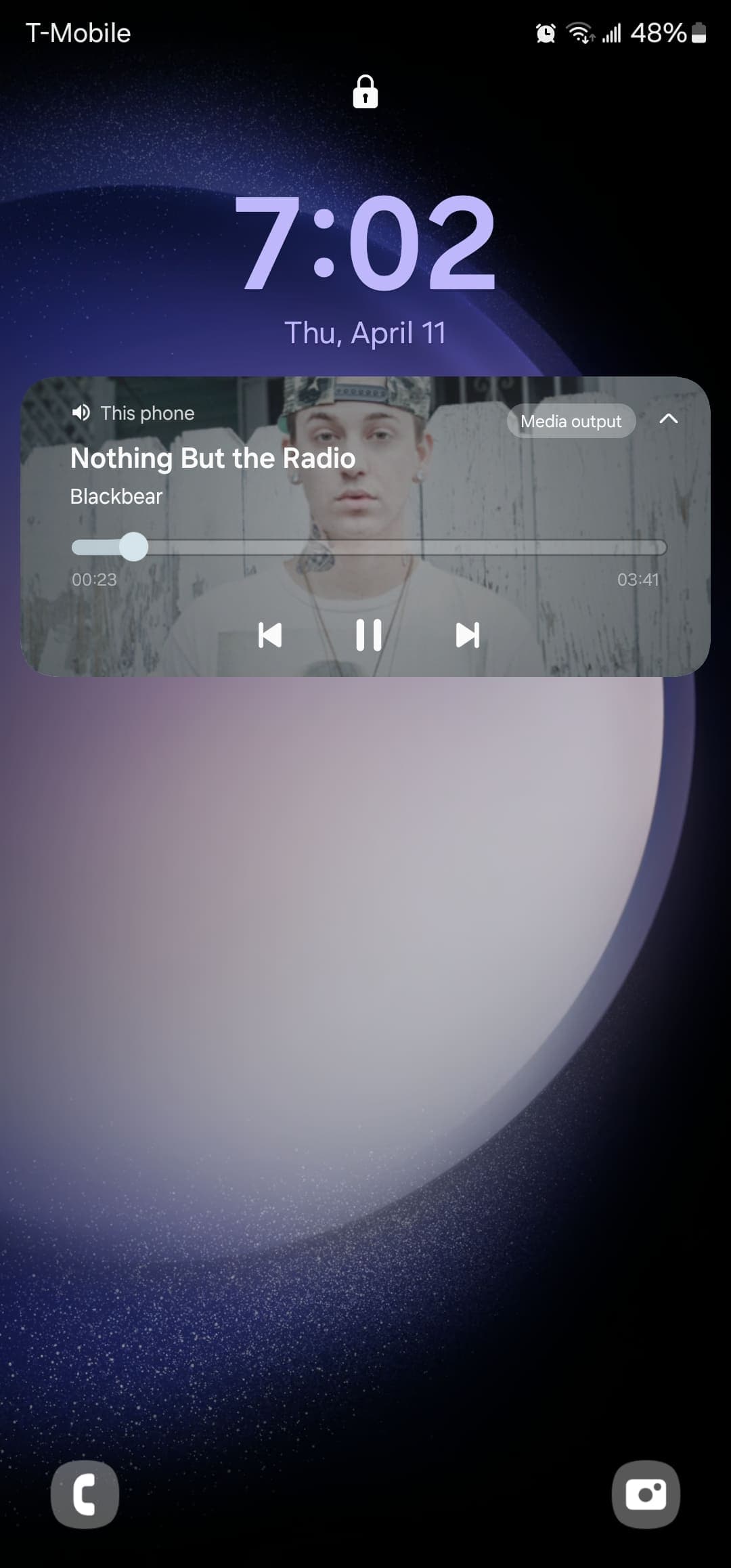731x1568 pixels.
Task: Tap the playback progress bar to seek
Action: coord(369,547)
